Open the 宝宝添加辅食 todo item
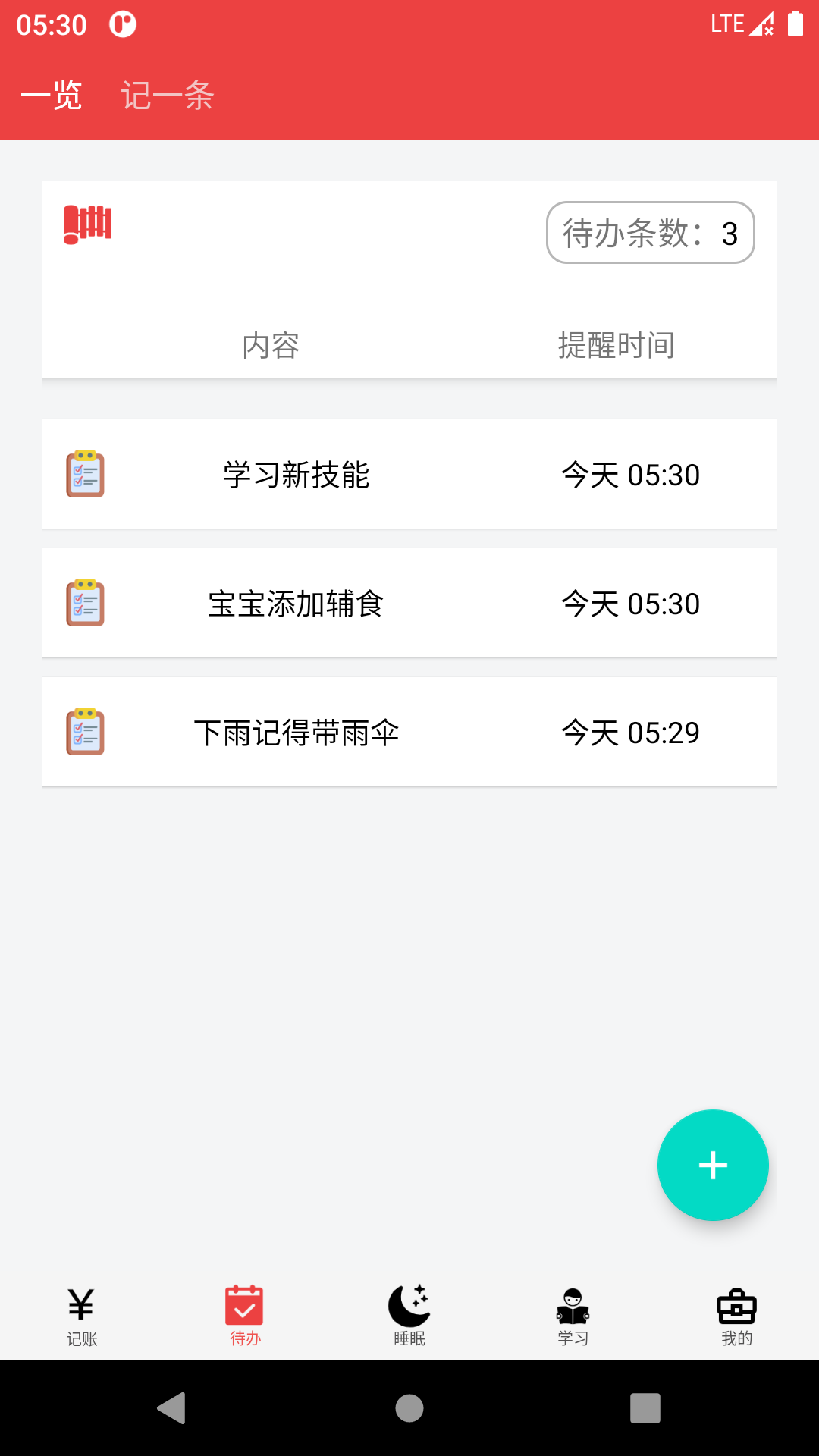The width and height of the screenshot is (819, 1456). click(409, 604)
